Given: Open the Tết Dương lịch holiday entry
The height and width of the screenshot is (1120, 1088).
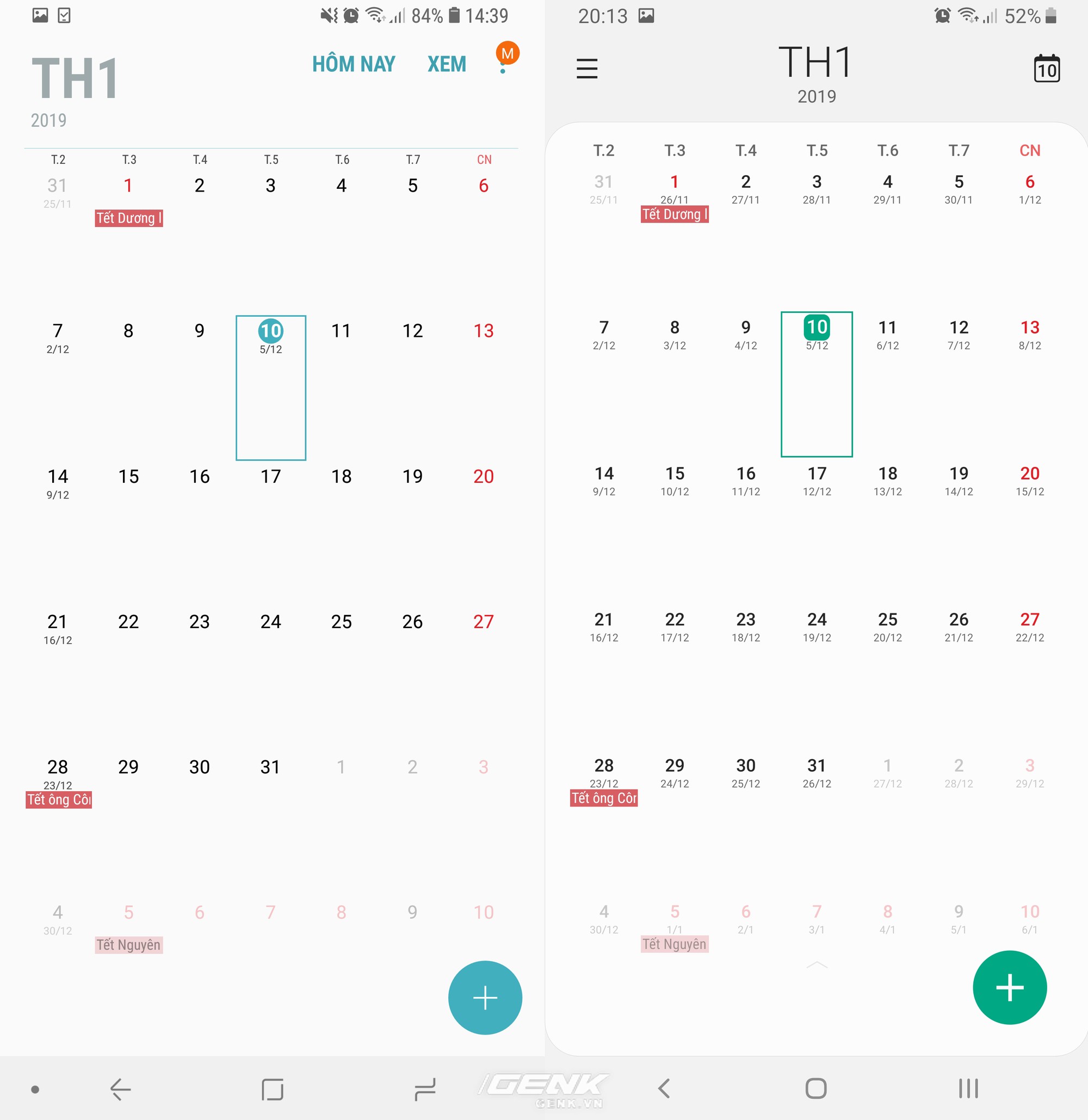Looking at the screenshot, I should (128, 218).
